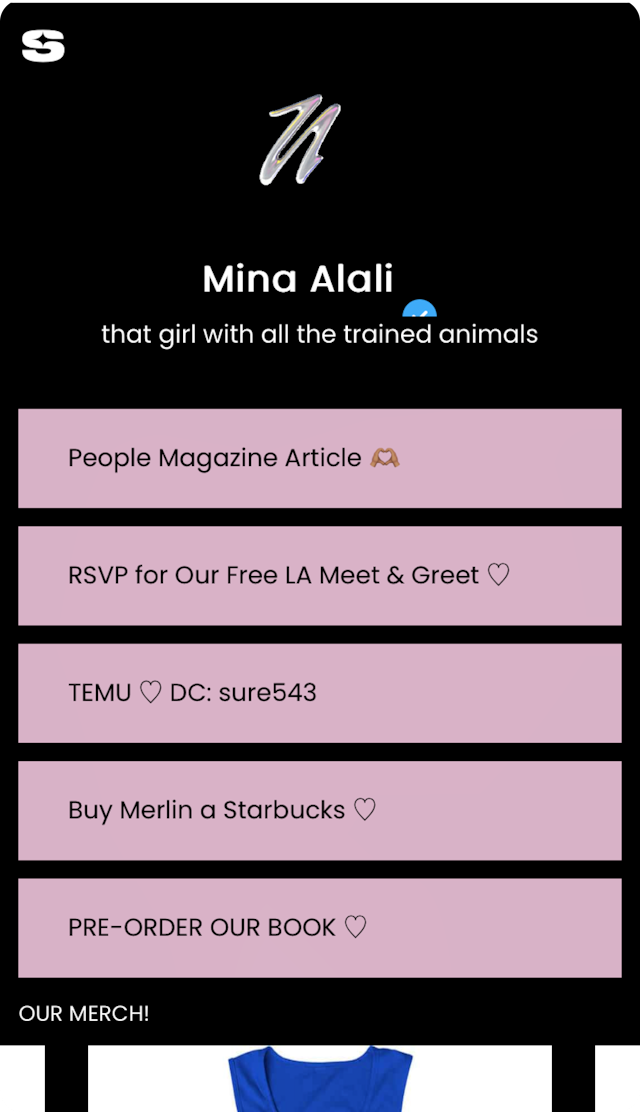Select Buy Merlin a Starbucks
The width and height of the screenshot is (640, 1112).
click(x=319, y=810)
